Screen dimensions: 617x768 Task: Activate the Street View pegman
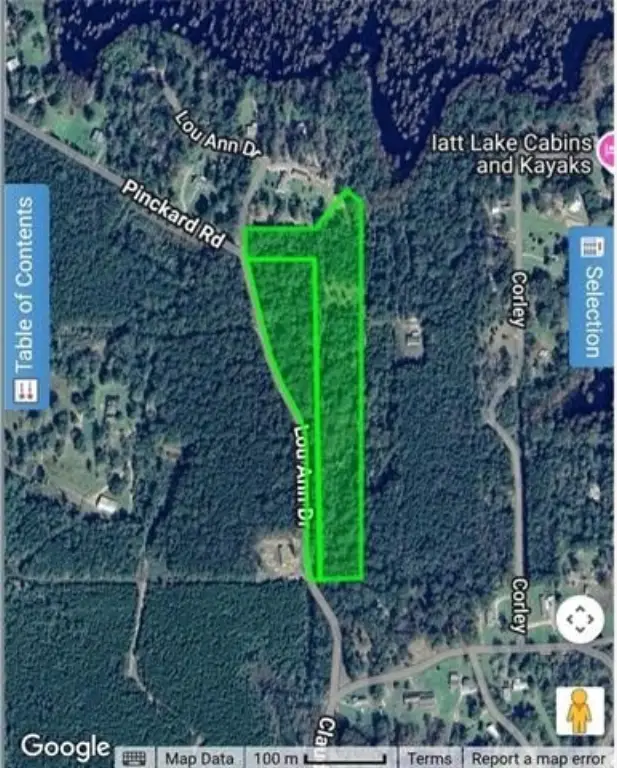(580, 711)
